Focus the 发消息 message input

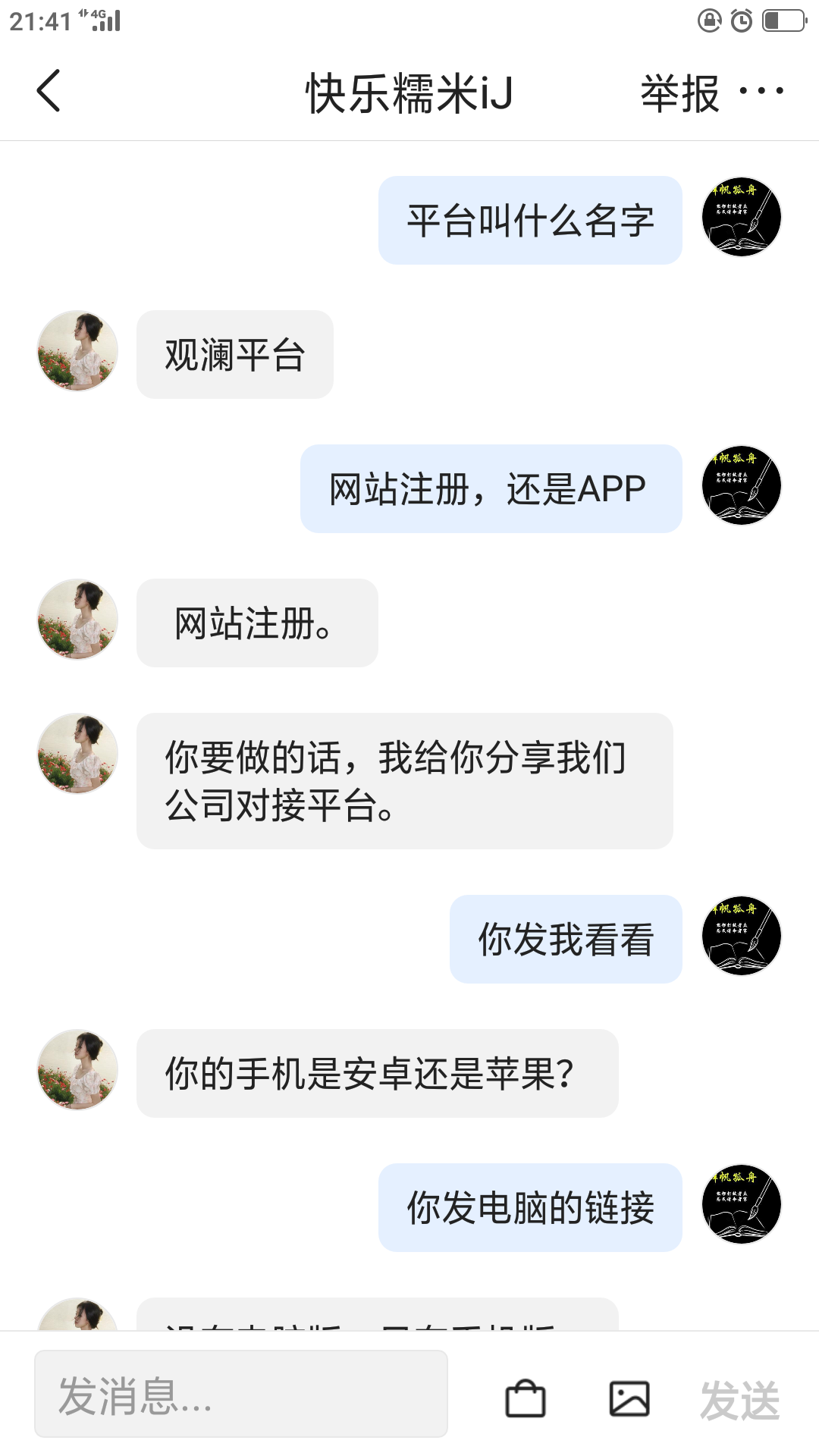[x=241, y=1394]
